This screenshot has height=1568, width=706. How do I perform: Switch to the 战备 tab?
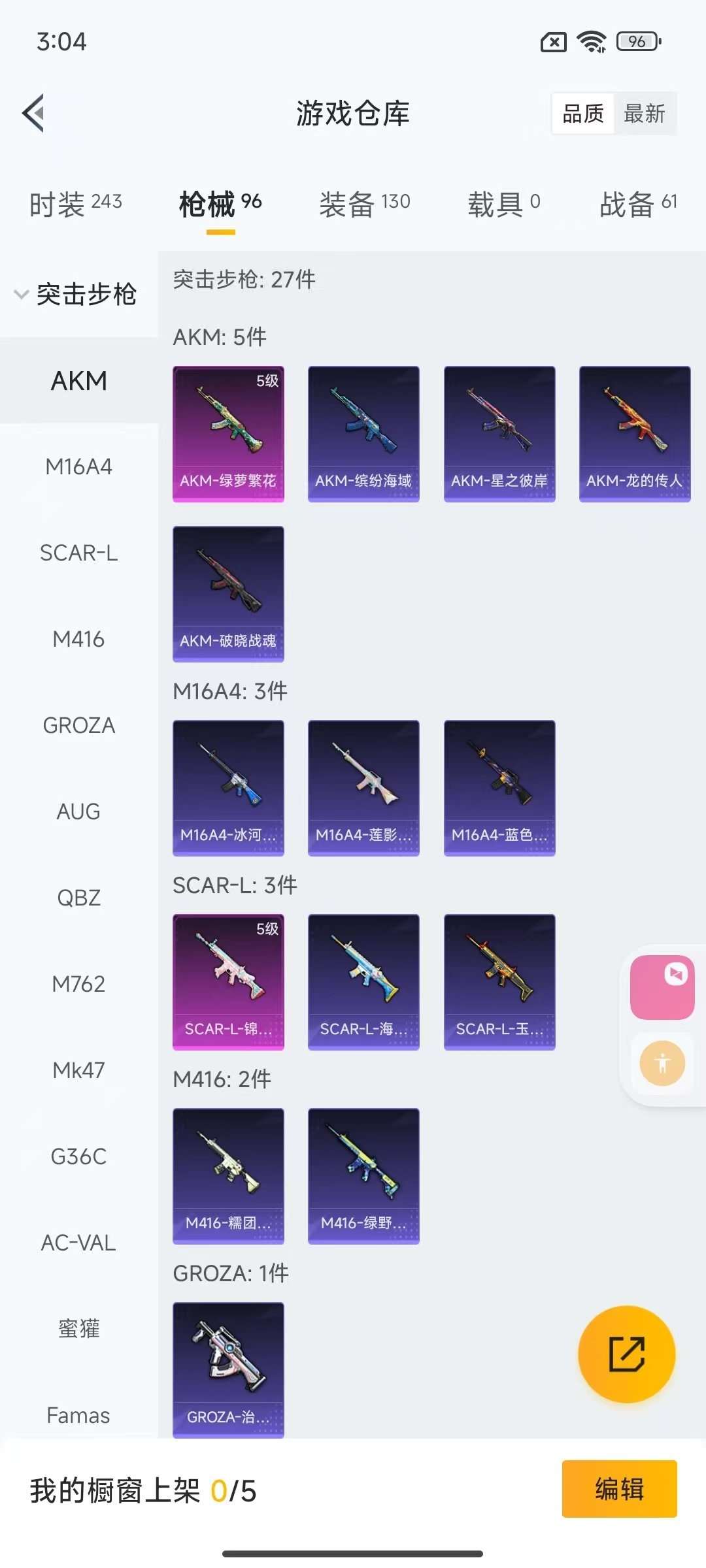pos(637,204)
